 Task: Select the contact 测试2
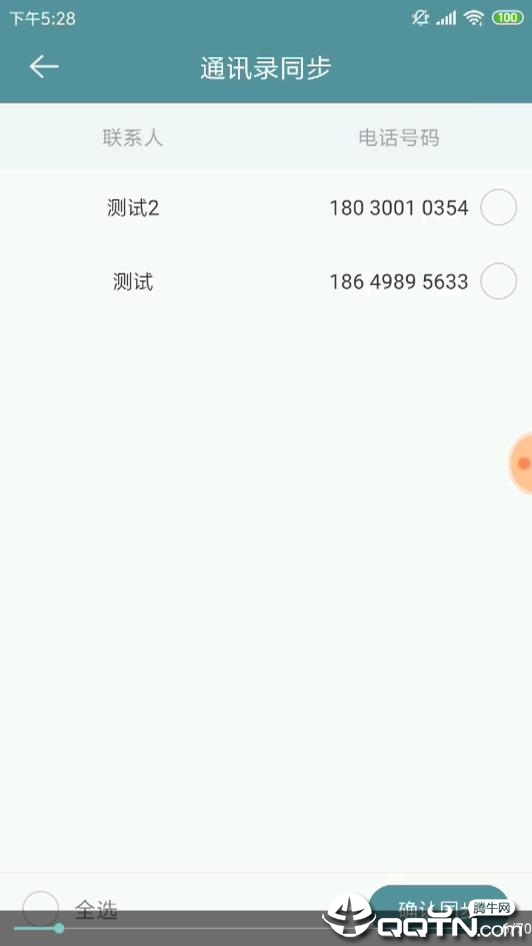pos(498,208)
